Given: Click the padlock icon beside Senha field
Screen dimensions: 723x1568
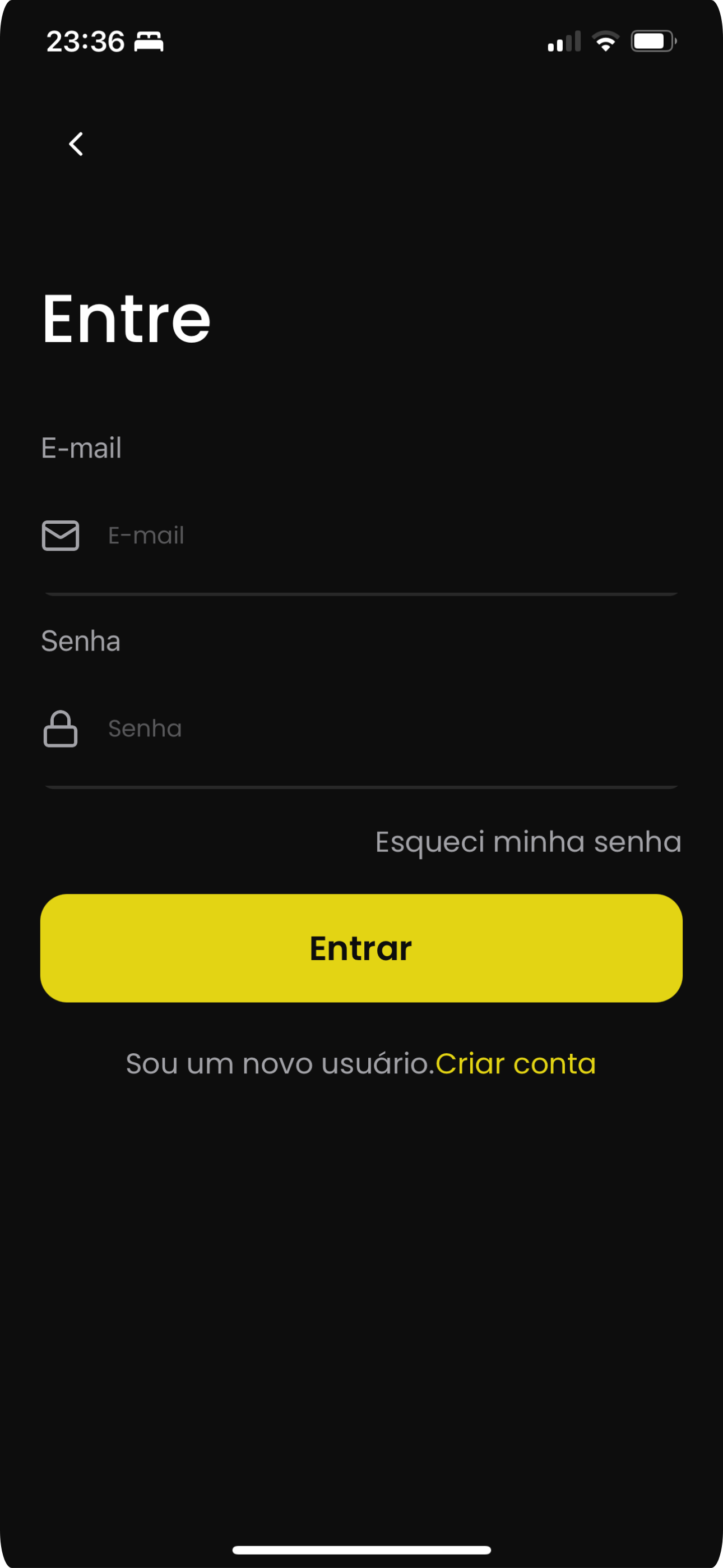Looking at the screenshot, I should click(61, 728).
